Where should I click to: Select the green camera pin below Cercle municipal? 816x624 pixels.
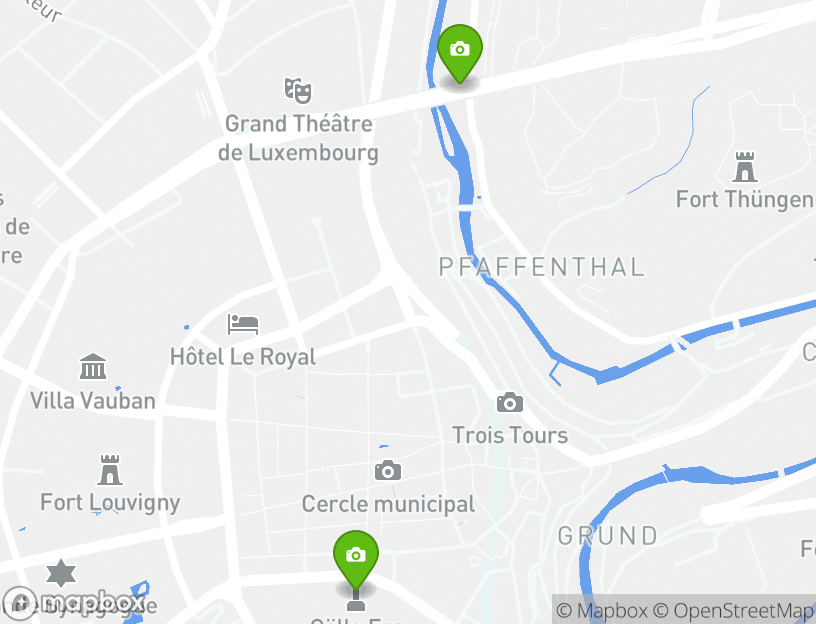[x=355, y=557]
